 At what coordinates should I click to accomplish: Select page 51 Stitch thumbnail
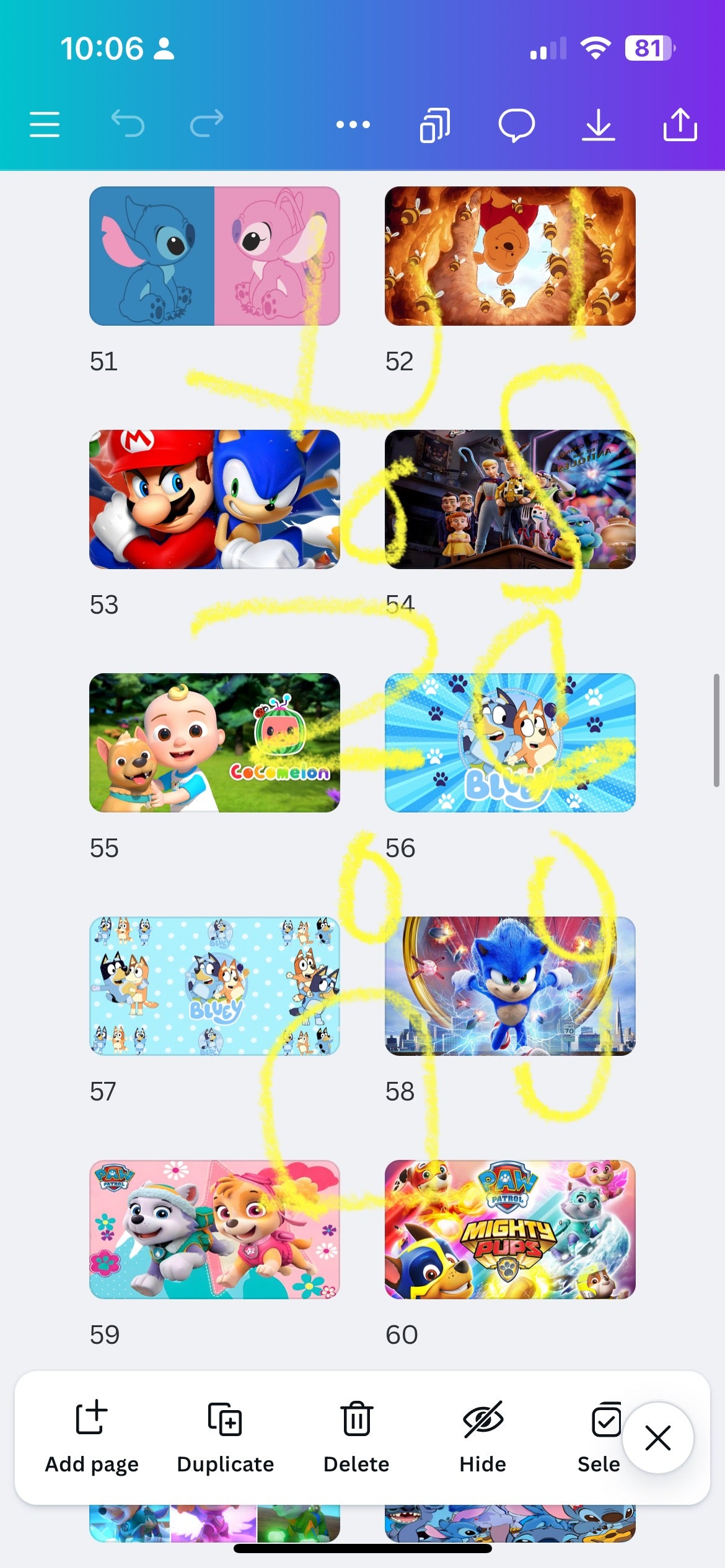tap(214, 256)
